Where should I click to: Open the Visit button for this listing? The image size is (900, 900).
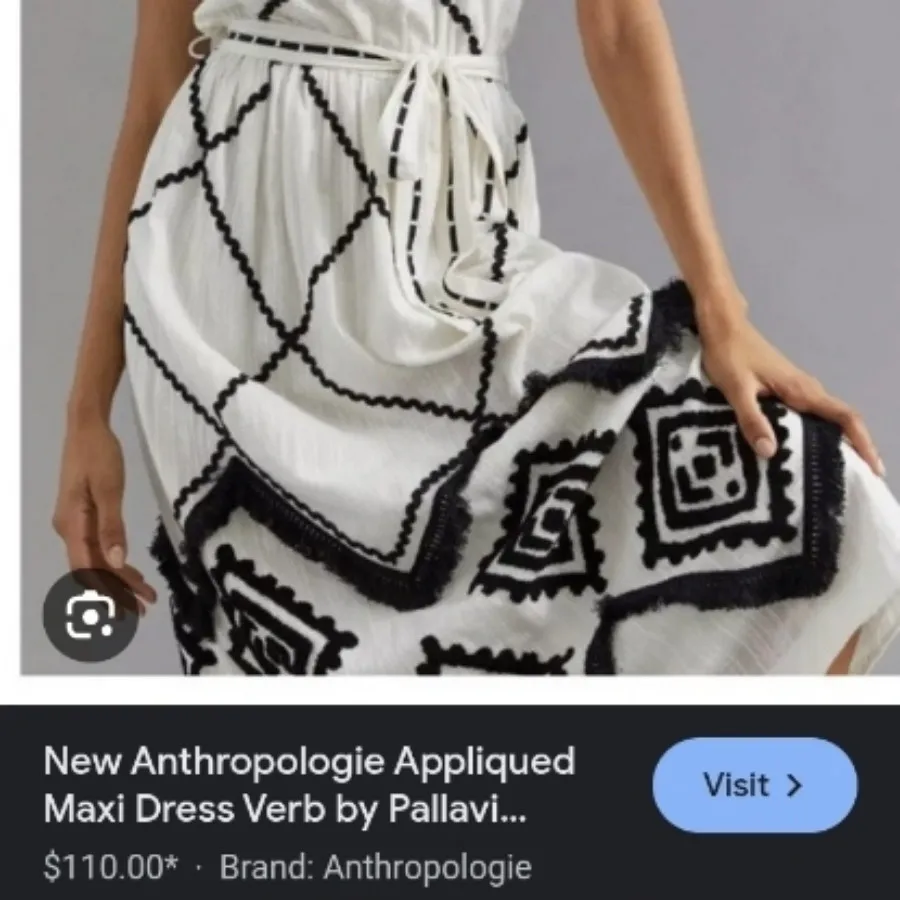coord(754,785)
